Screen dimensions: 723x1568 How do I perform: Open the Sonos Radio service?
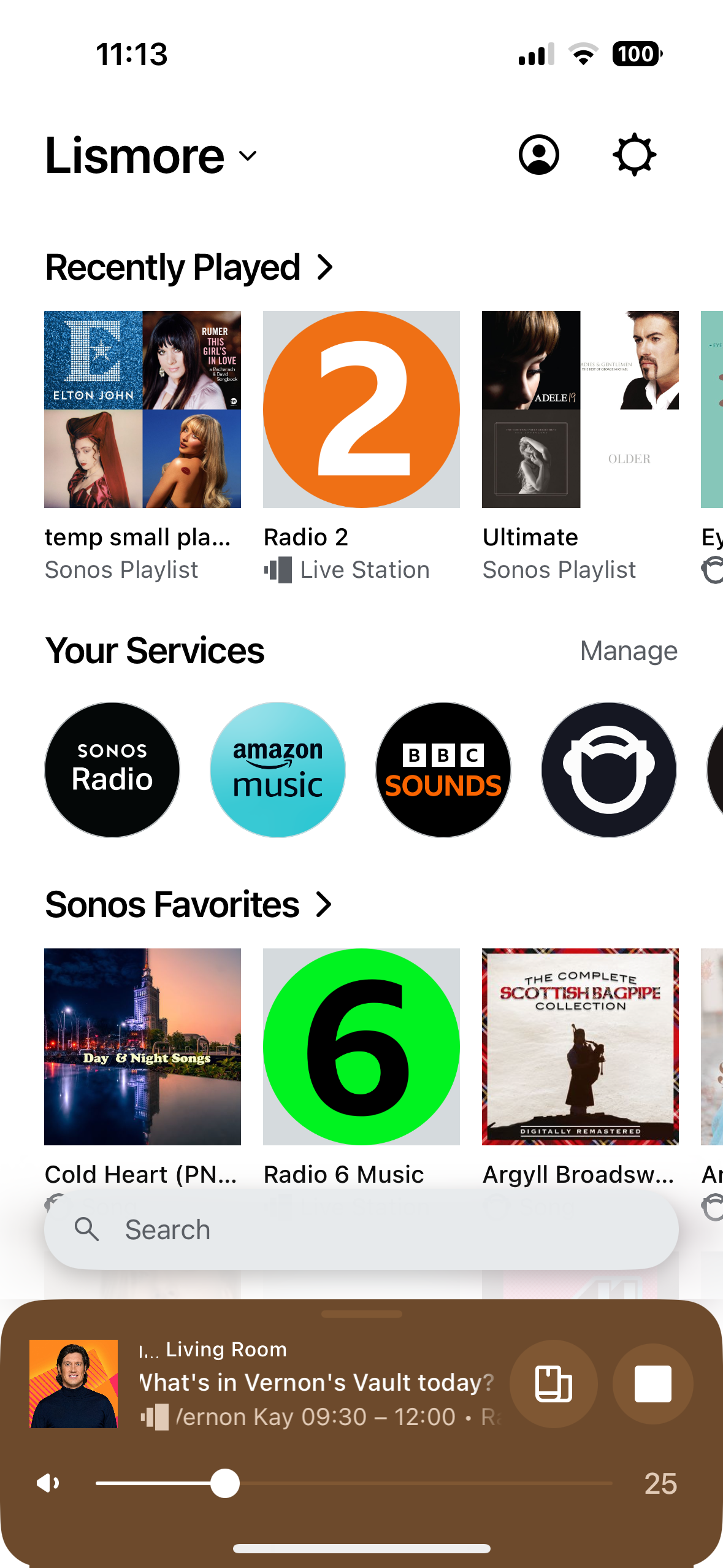tap(112, 769)
